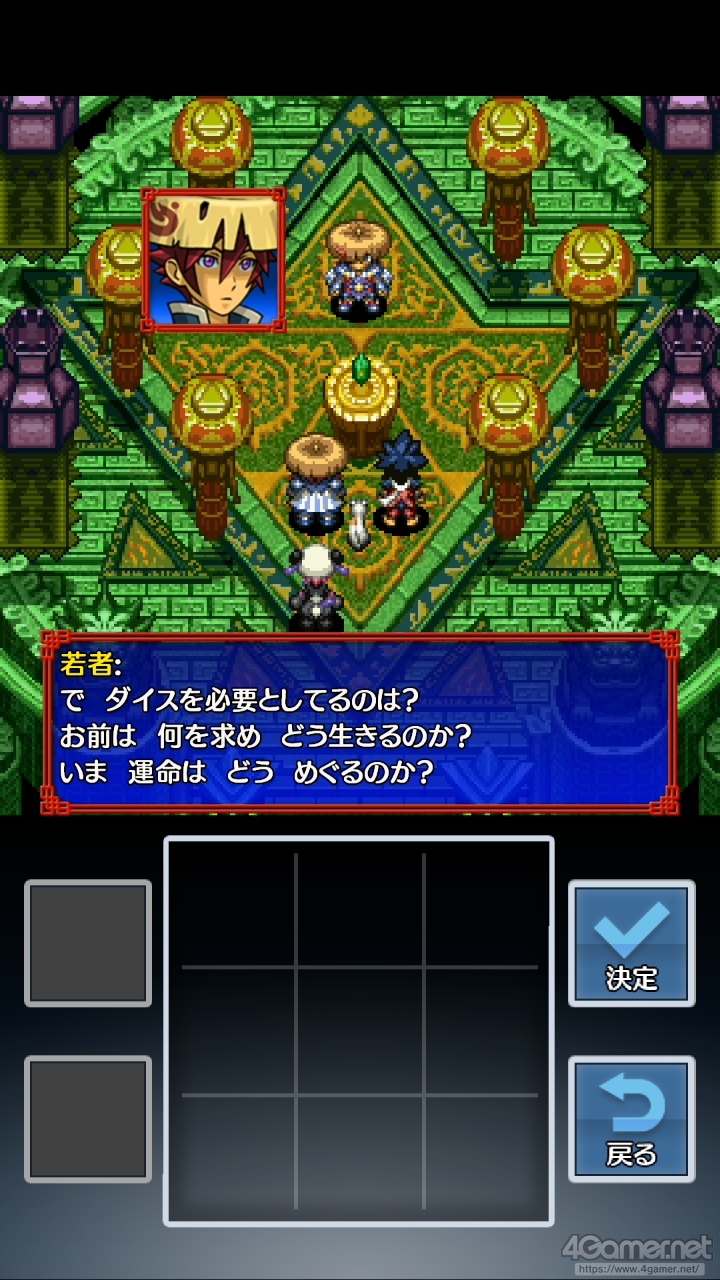The height and width of the screenshot is (1280, 720).
Task: Confirm with the 決定 button
Action: (x=632, y=943)
